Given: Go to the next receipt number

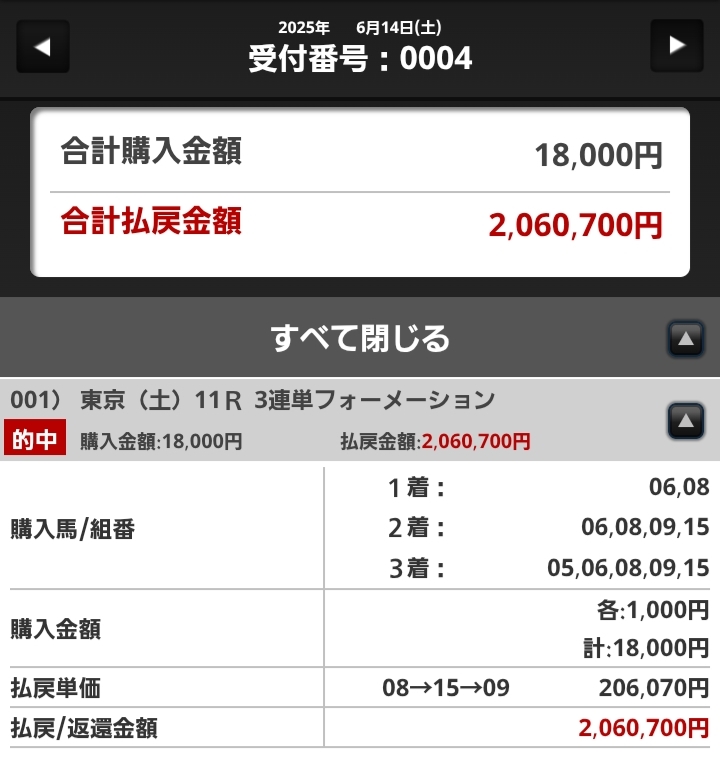Looking at the screenshot, I should 676,46.
